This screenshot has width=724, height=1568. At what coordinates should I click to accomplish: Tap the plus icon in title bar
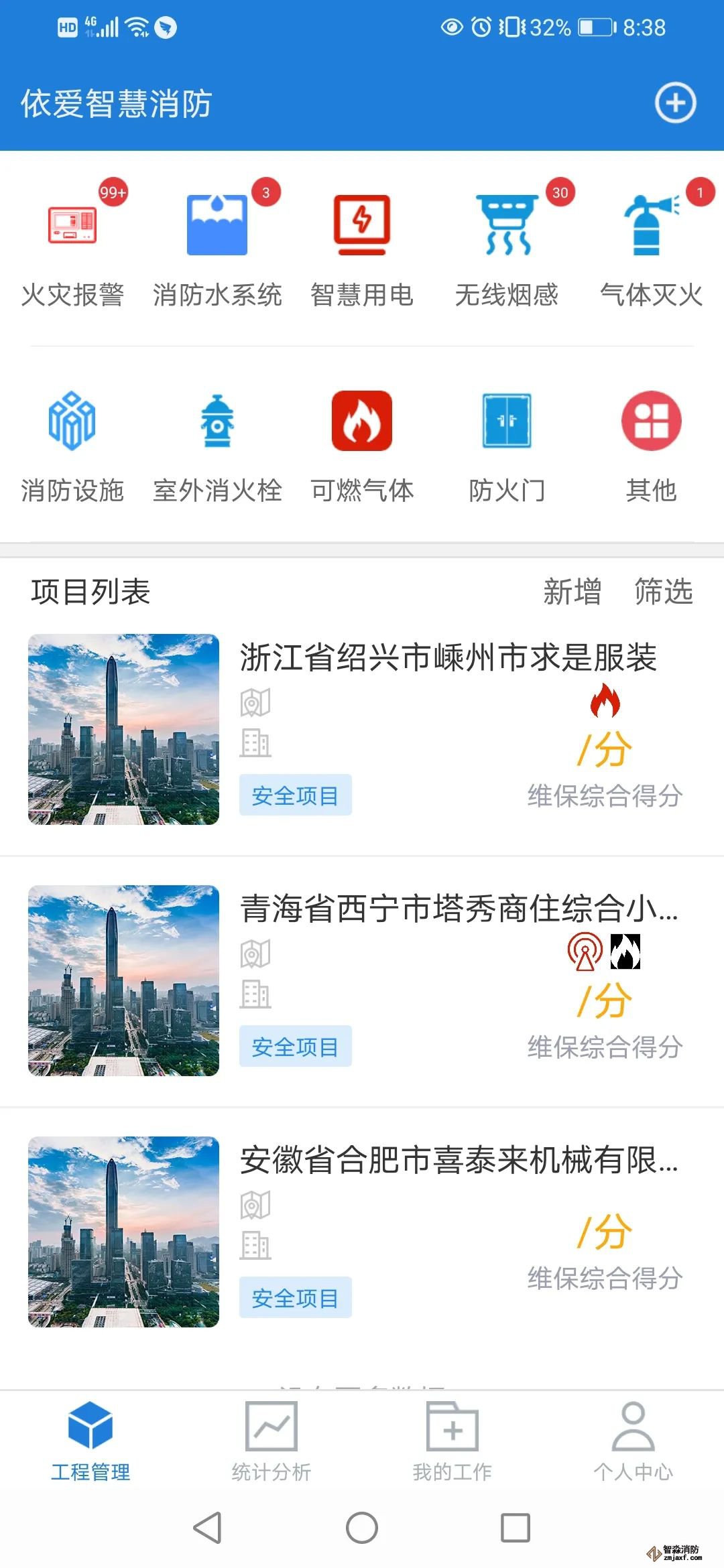[675, 102]
